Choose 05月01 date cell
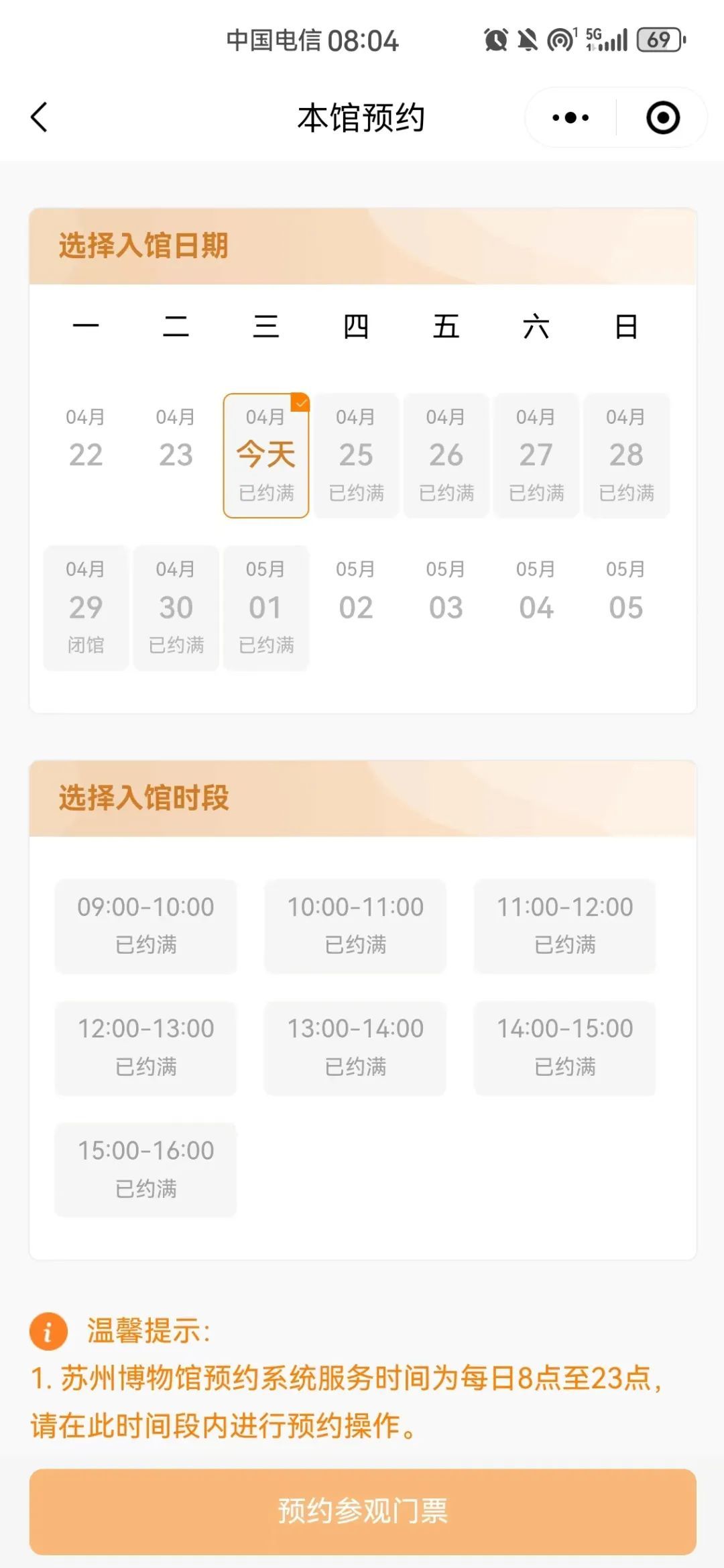The height and width of the screenshot is (1568, 724). pyautogui.click(x=266, y=608)
